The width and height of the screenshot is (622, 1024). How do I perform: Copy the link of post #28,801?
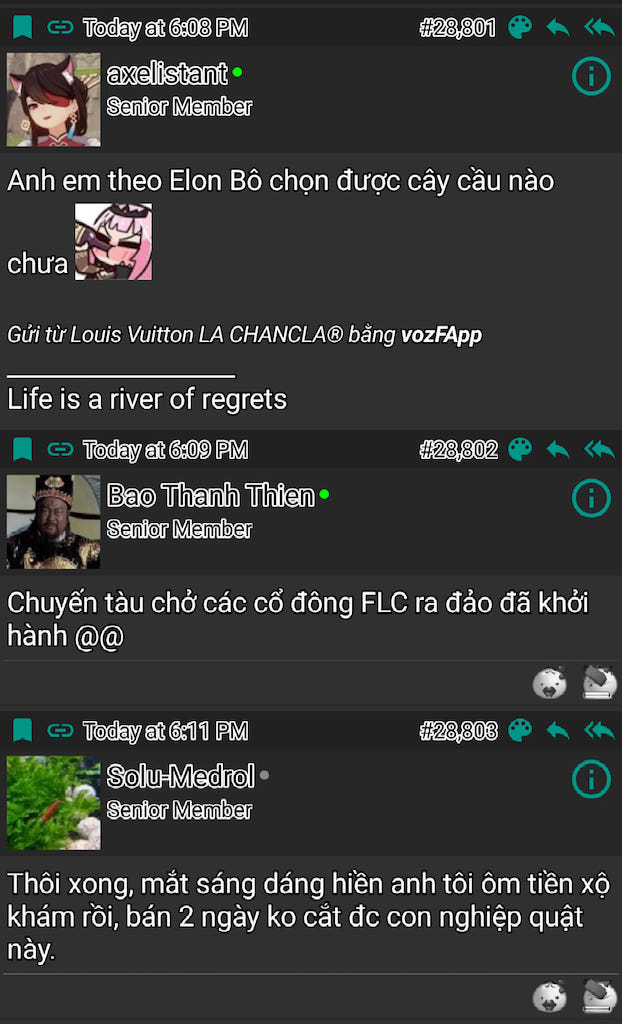click(x=60, y=28)
